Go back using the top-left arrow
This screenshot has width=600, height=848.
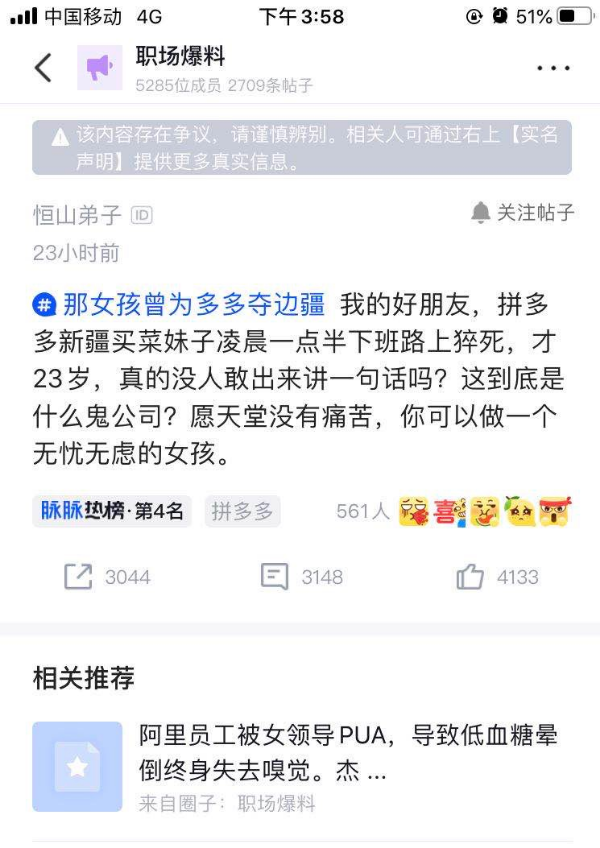point(43,68)
